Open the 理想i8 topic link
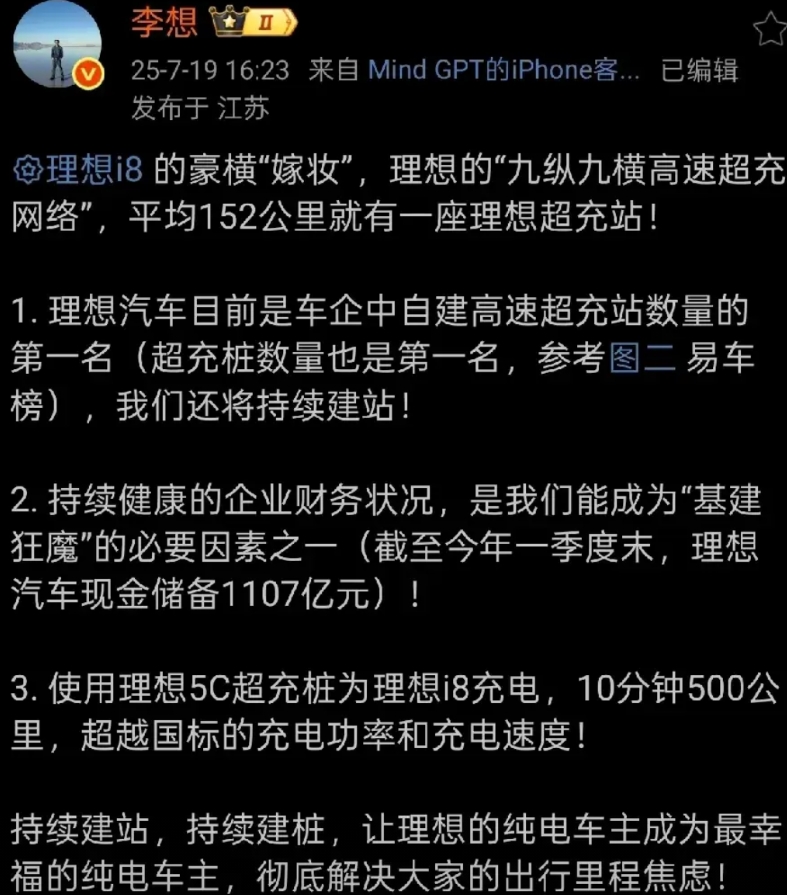 pyautogui.click(x=78, y=166)
